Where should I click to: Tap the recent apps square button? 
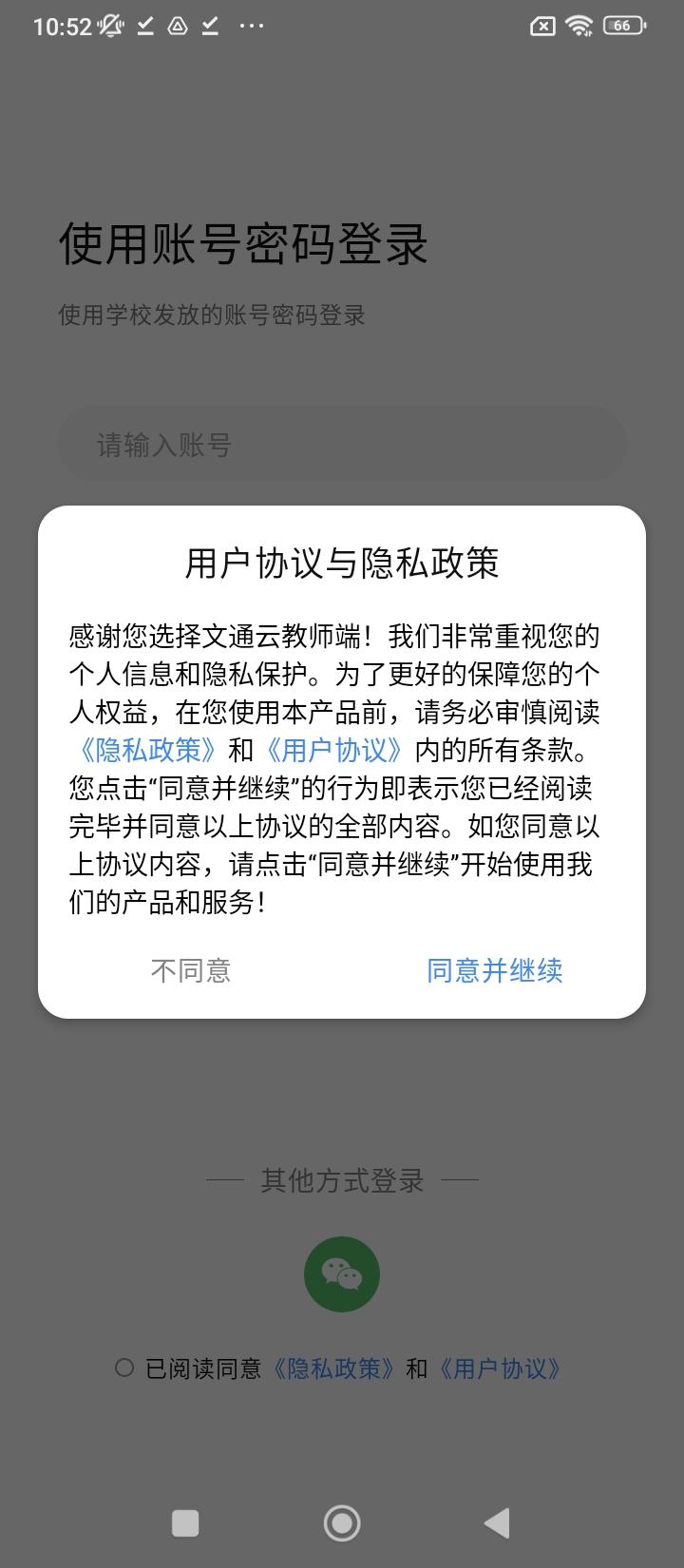point(186,1522)
